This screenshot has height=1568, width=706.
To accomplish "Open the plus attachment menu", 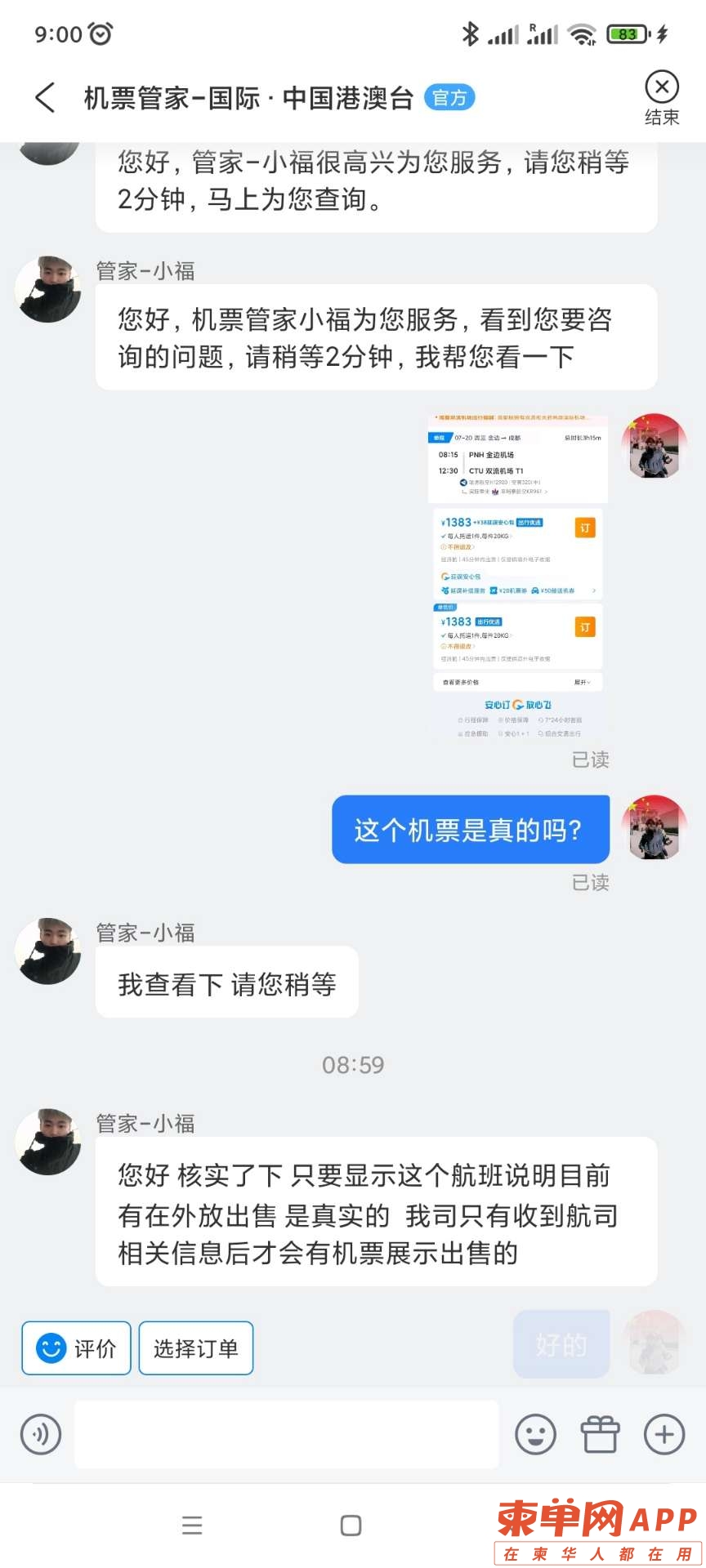I will point(664,1434).
